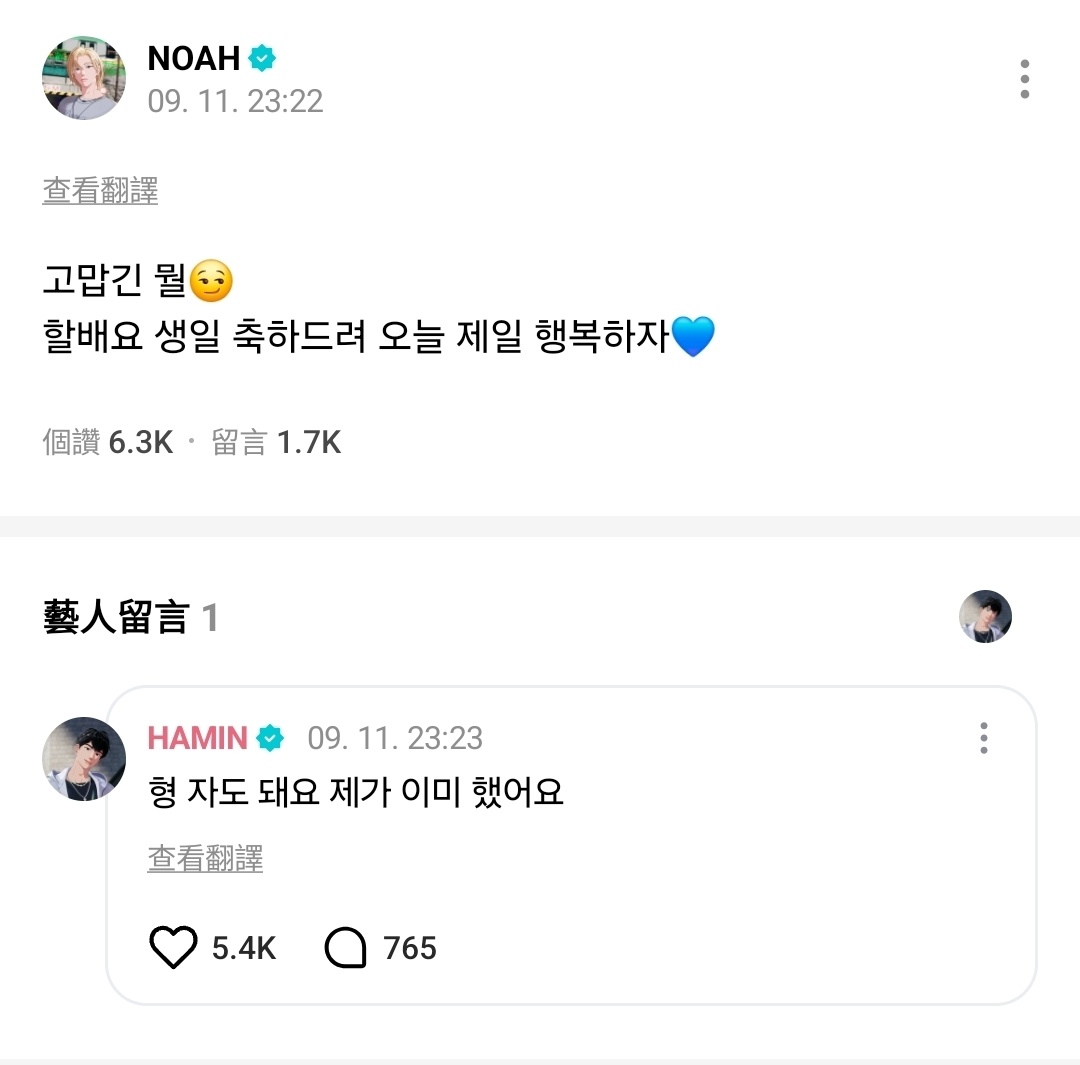Image resolution: width=1080 pixels, height=1065 pixels.
Task: Open the overflow menu on NOAH's post
Action: (x=1025, y=79)
